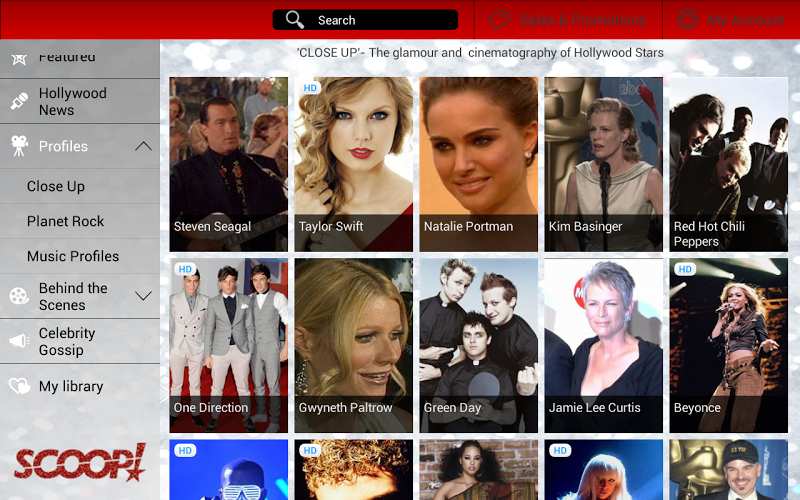800x500 pixels.
Task: Select Close Up submenu
Action: [56, 186]
